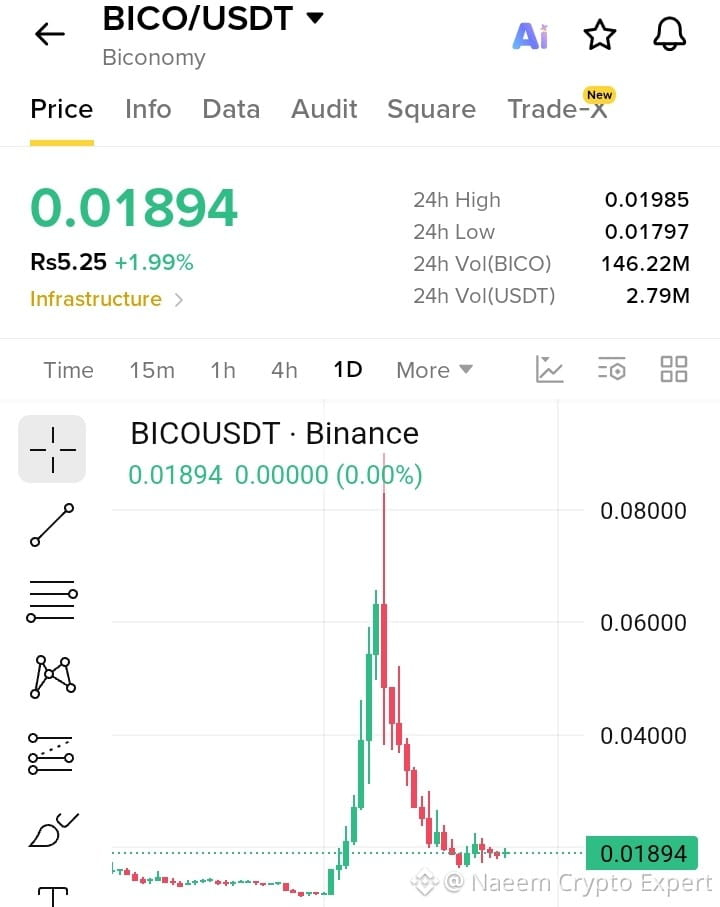The width and height of the screenshot is (720, 907).
Task: Switch to the Info tab
Action: tap(148, 109)
